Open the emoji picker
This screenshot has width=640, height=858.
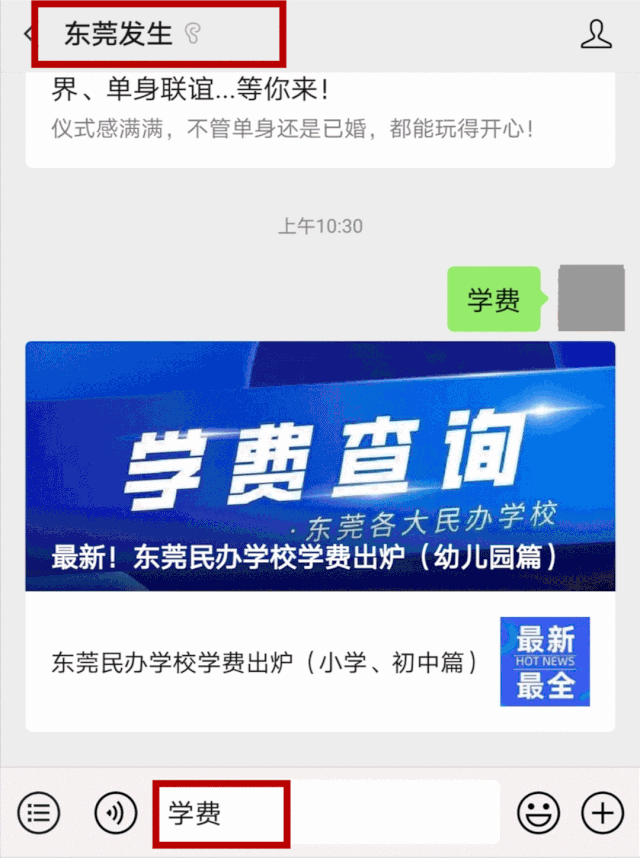coord(537,813)
